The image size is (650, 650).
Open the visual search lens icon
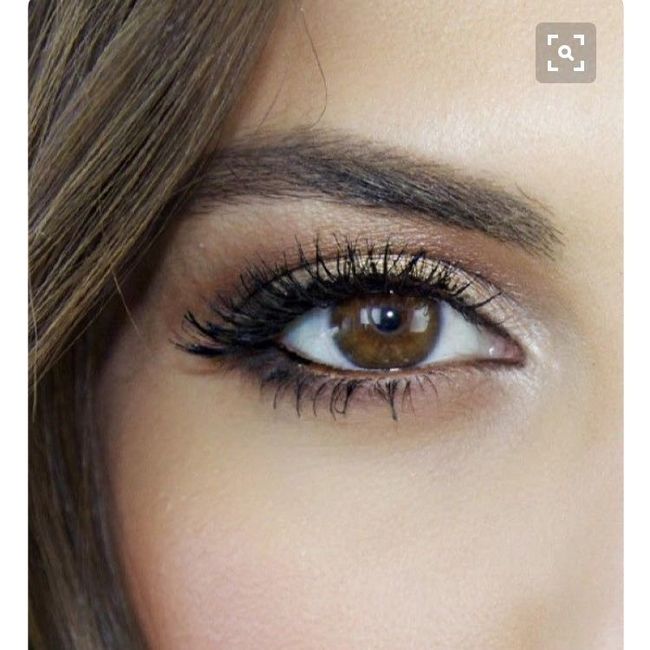pos(565,53)
